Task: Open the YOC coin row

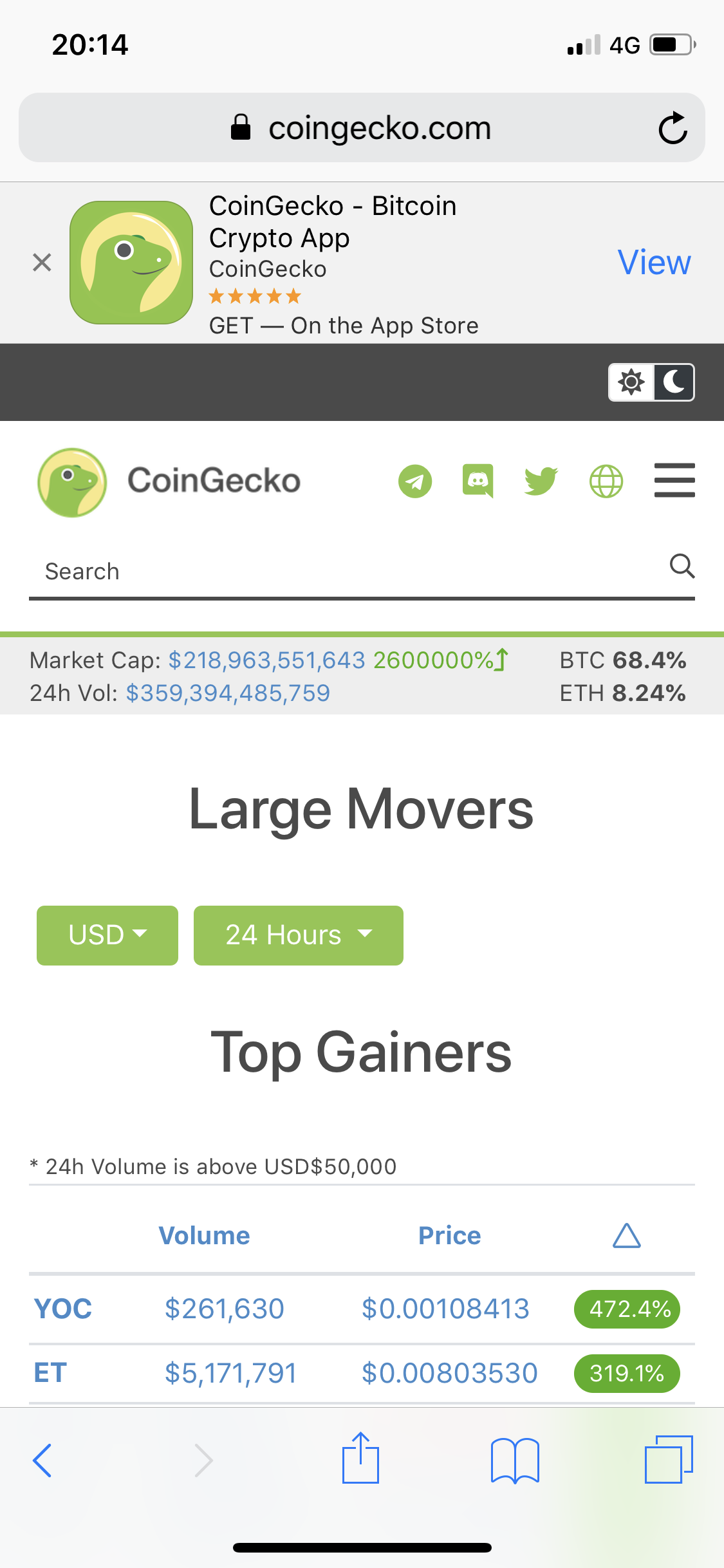Action: [362, 1309]
